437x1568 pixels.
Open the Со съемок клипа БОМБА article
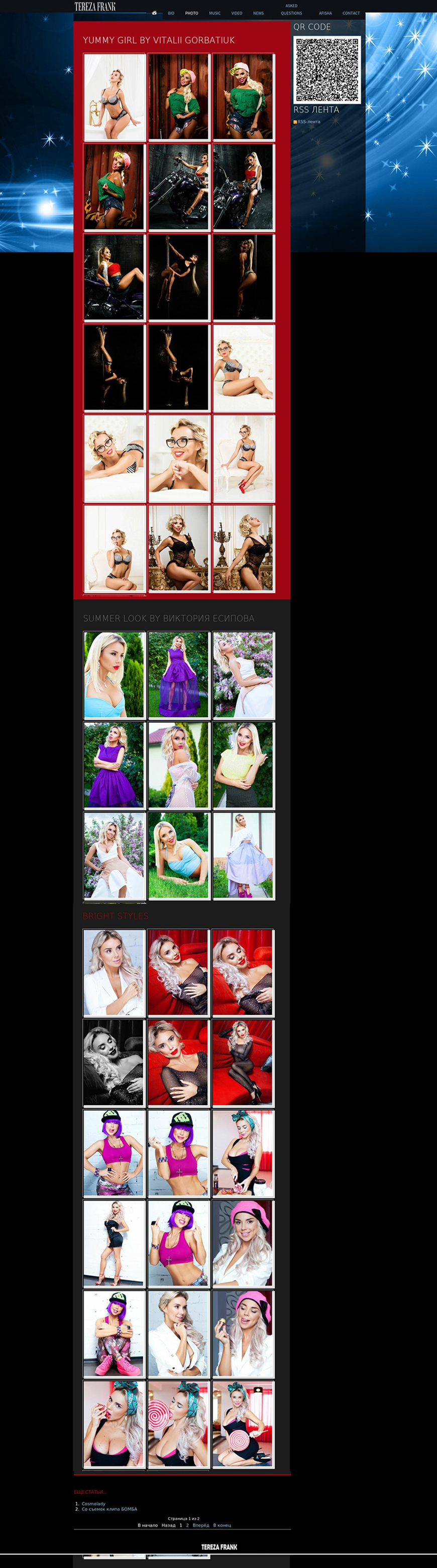109,1509
